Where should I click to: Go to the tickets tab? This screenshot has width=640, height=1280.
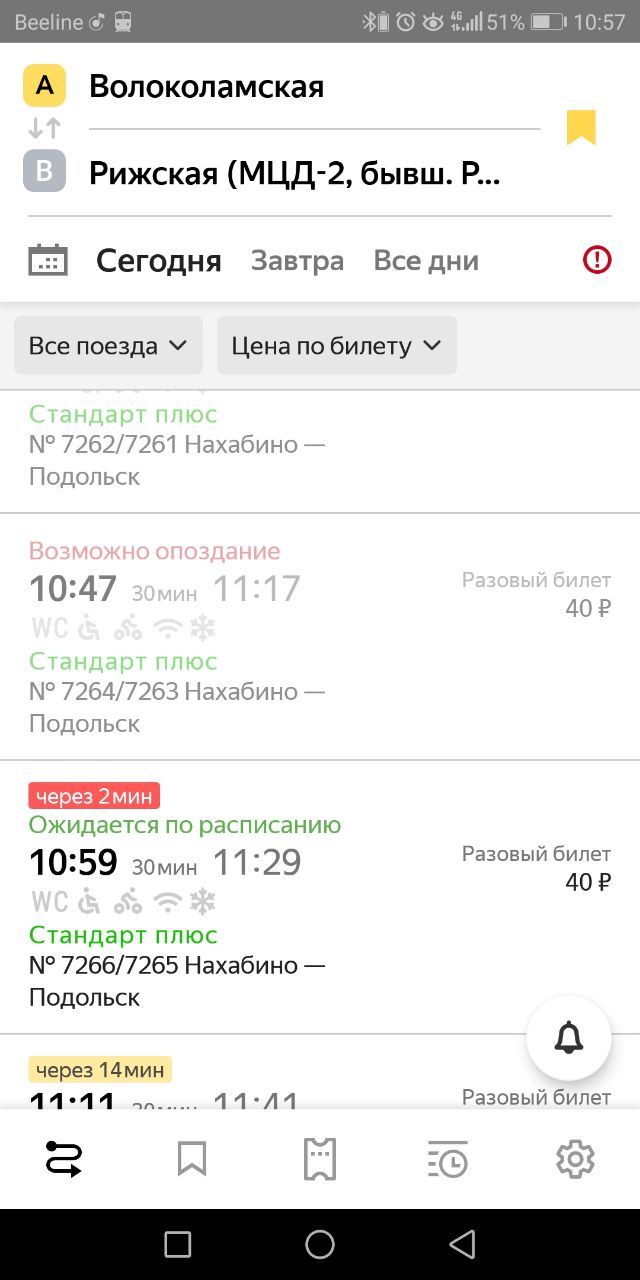(x=320, y=1159)
